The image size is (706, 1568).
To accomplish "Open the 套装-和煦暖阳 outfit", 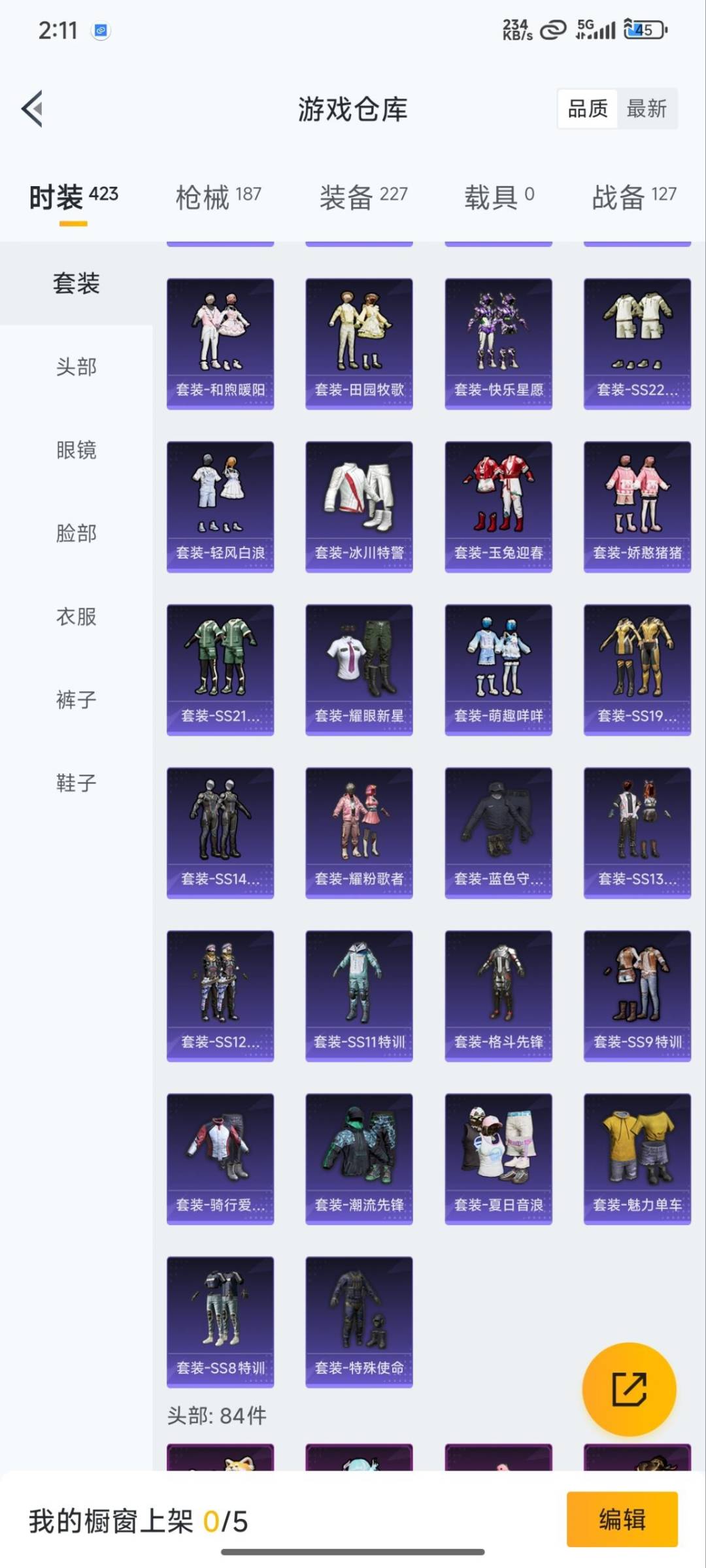I will pos(220,344).
